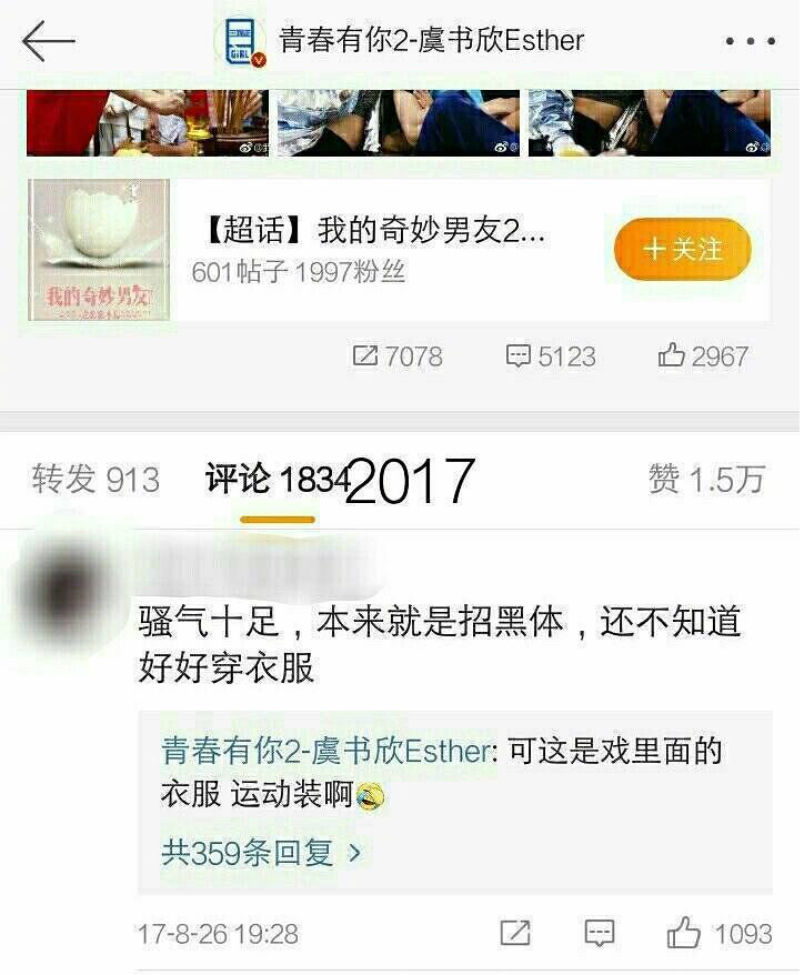
Task: Repost this post with 7078 shares
Action: click(x=398, y=356)
